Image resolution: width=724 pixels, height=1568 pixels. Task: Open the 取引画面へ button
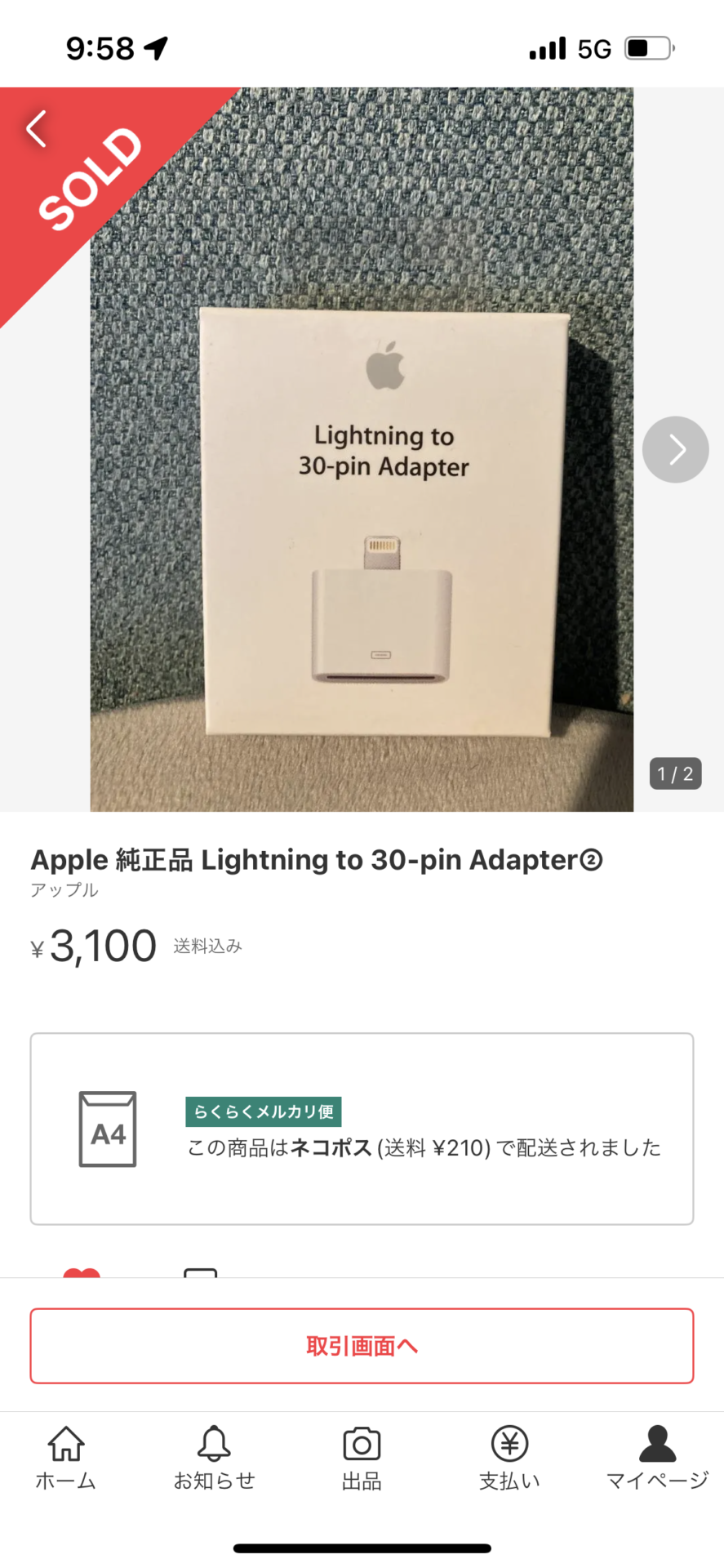coord(362,1345)
